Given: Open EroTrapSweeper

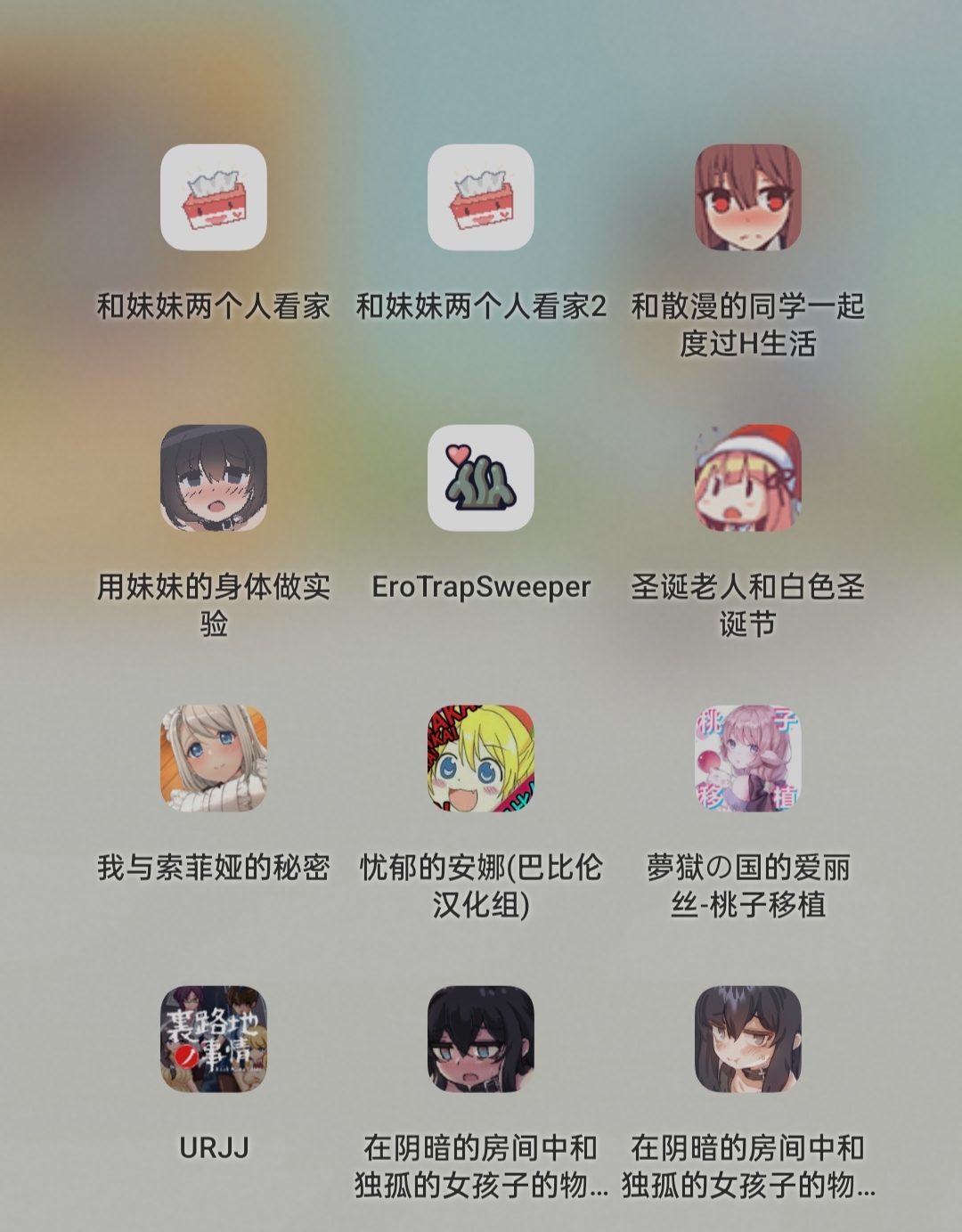Looking at the screenshot, I should [x=481, y=477].
